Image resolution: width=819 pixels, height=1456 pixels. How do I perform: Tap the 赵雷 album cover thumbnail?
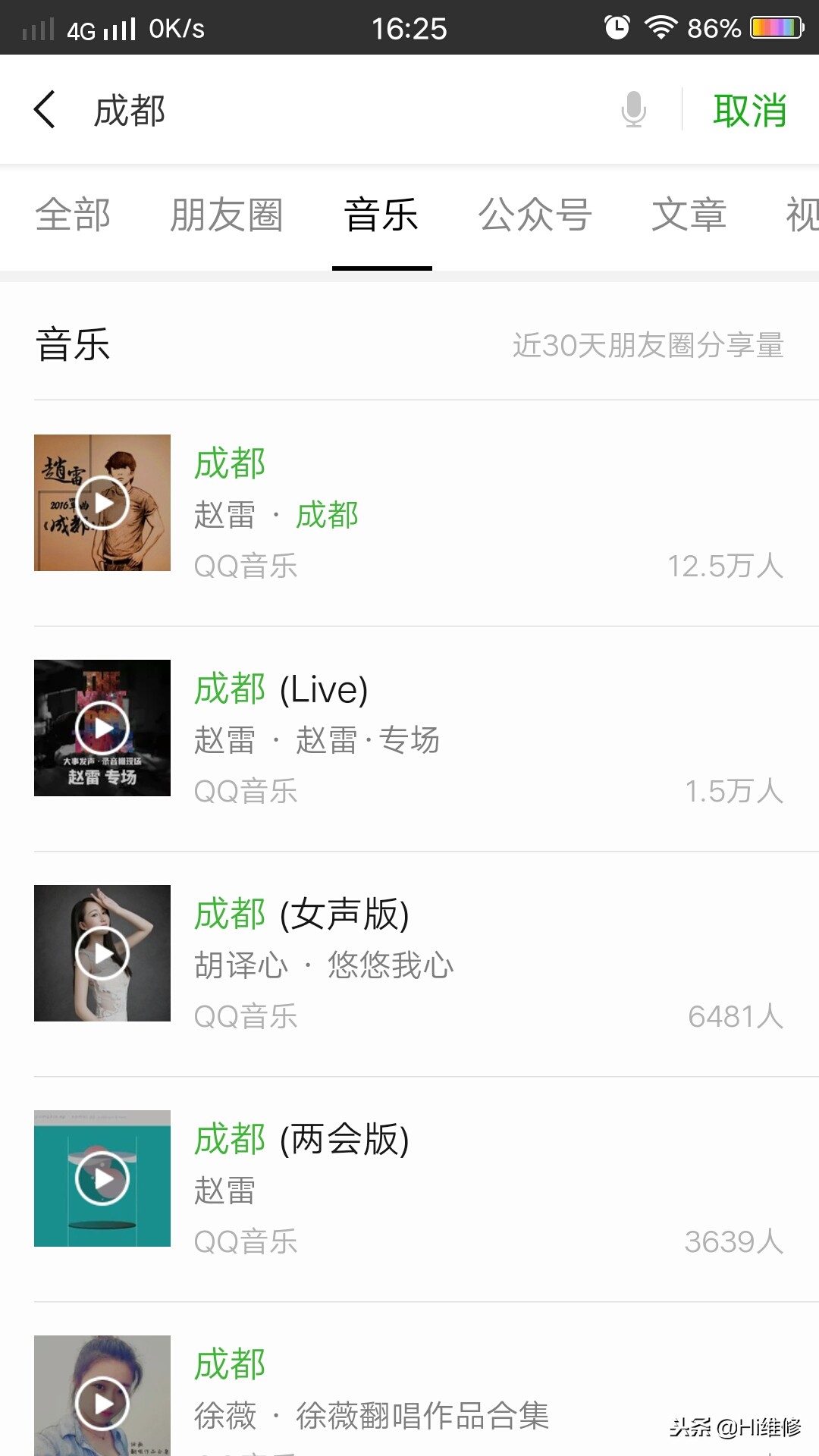click(102, 500)
